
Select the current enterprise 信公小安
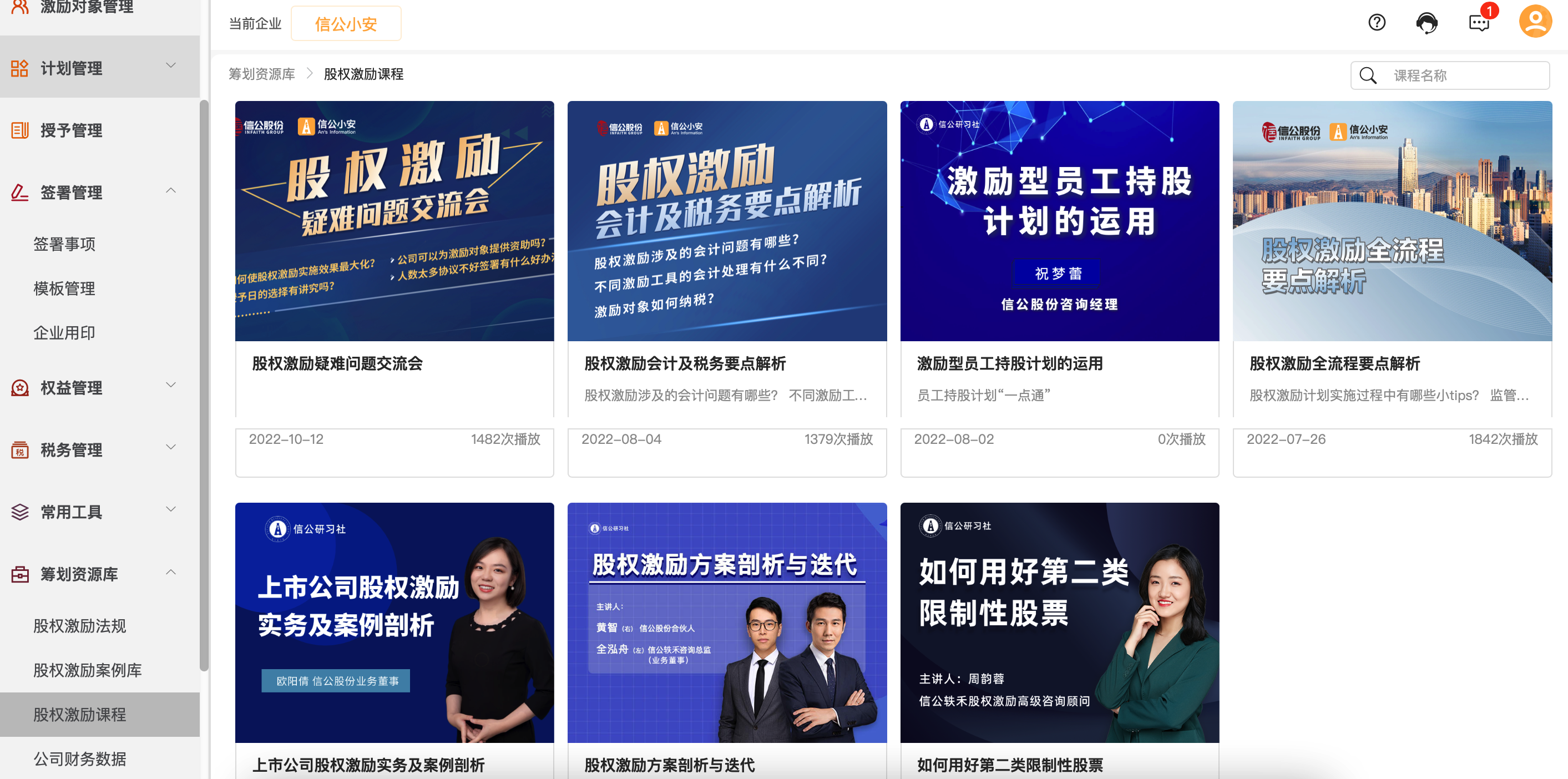point(346,24)
